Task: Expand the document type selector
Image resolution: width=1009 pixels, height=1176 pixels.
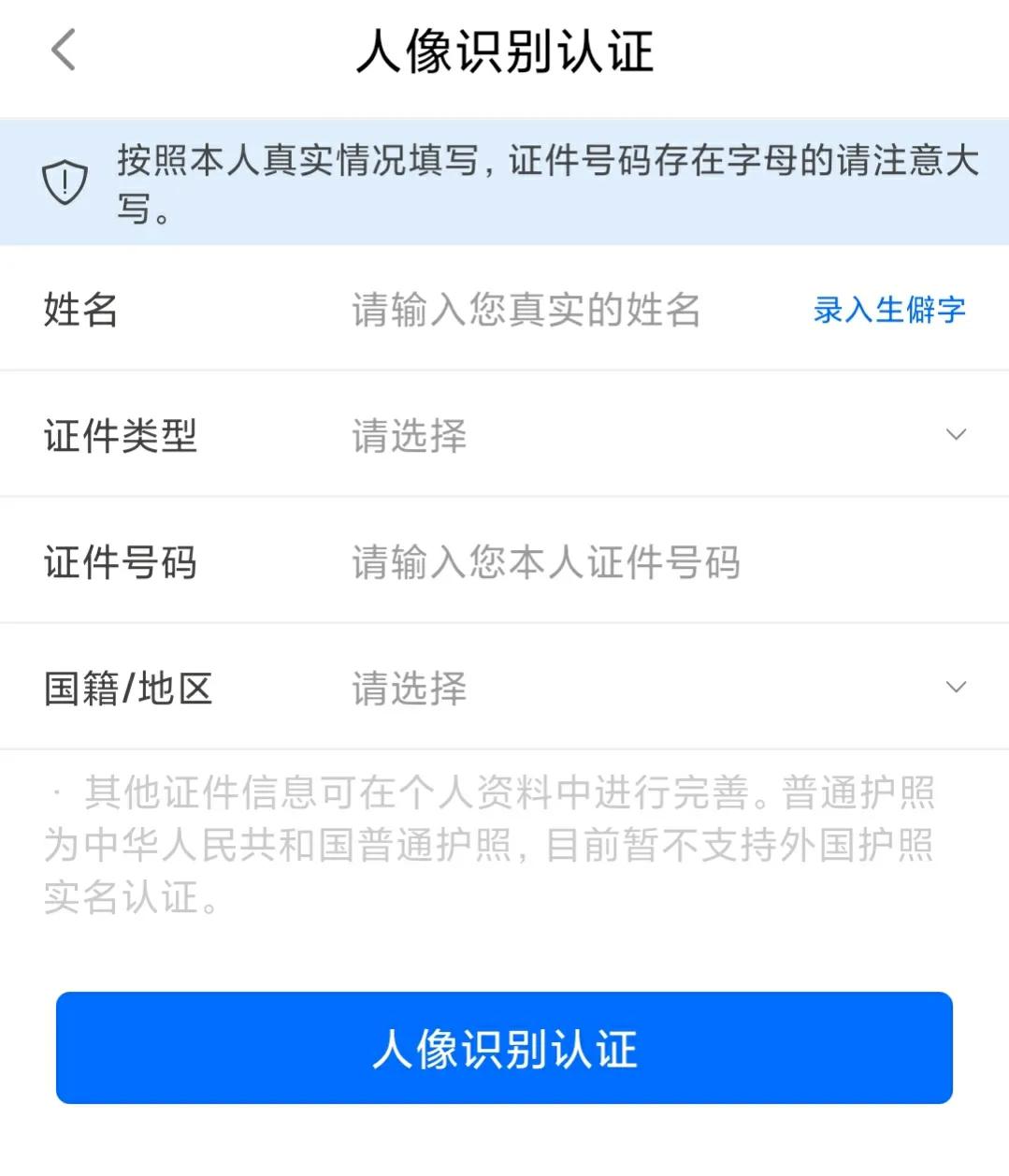Action: 956,434
